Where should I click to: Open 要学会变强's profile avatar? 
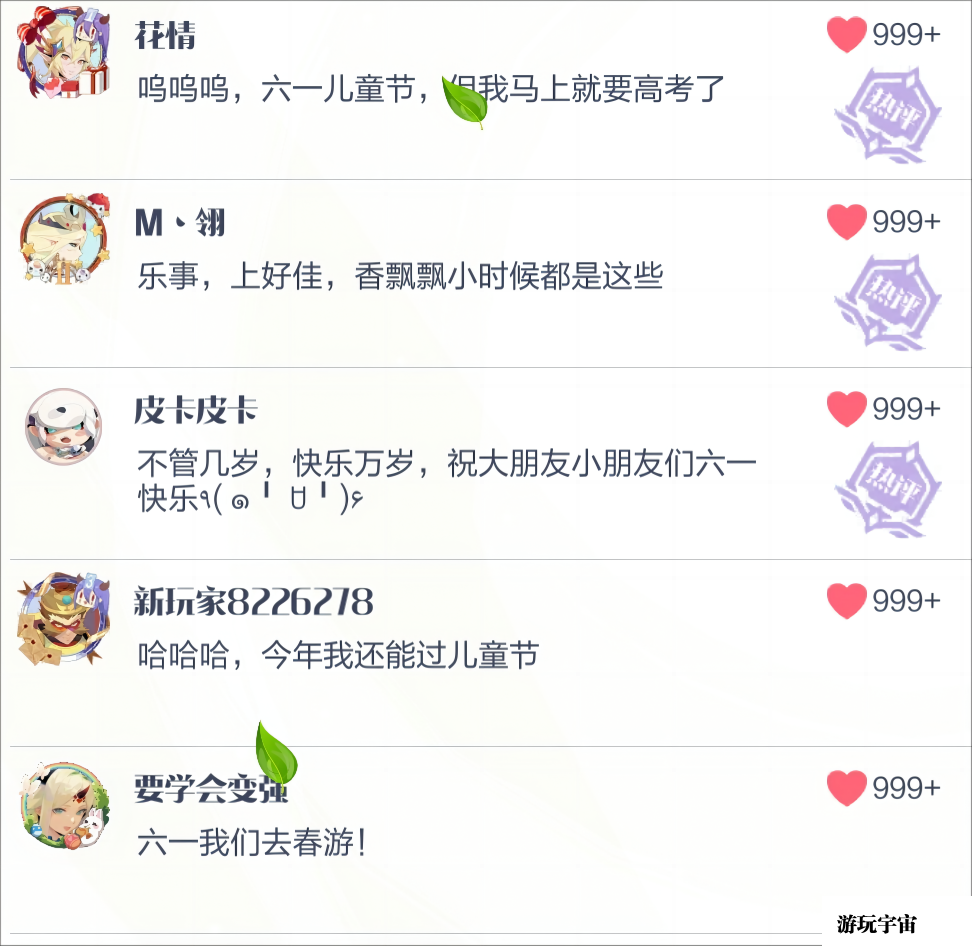click(62, 804)
